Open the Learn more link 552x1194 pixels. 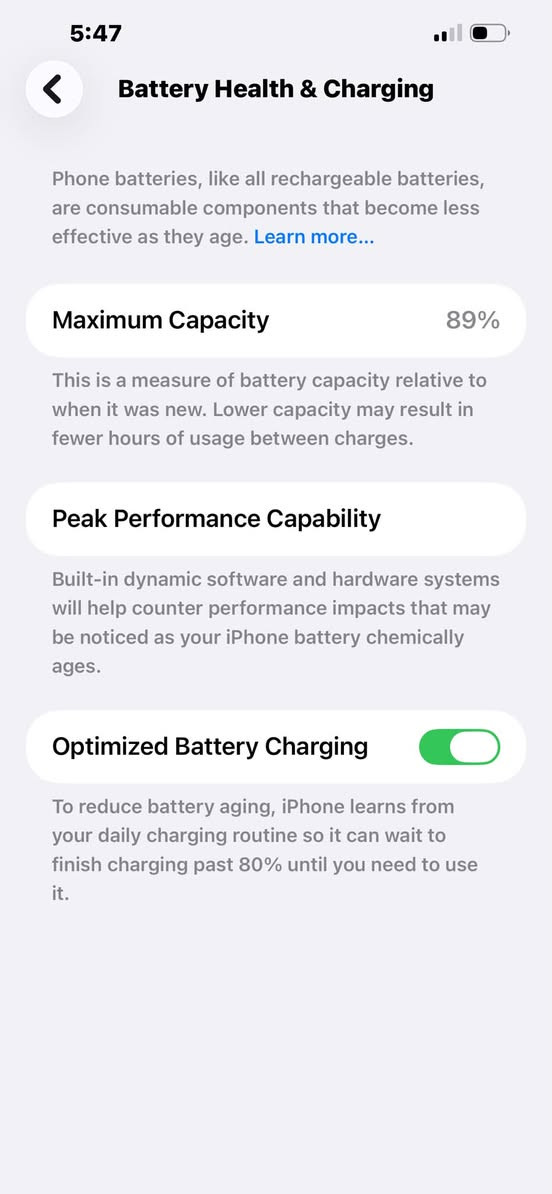314,238
